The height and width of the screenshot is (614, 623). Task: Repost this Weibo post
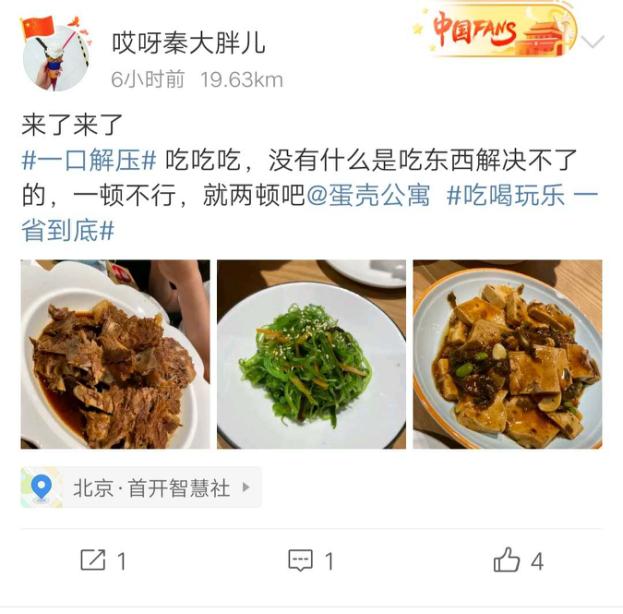tap(103, 561)
